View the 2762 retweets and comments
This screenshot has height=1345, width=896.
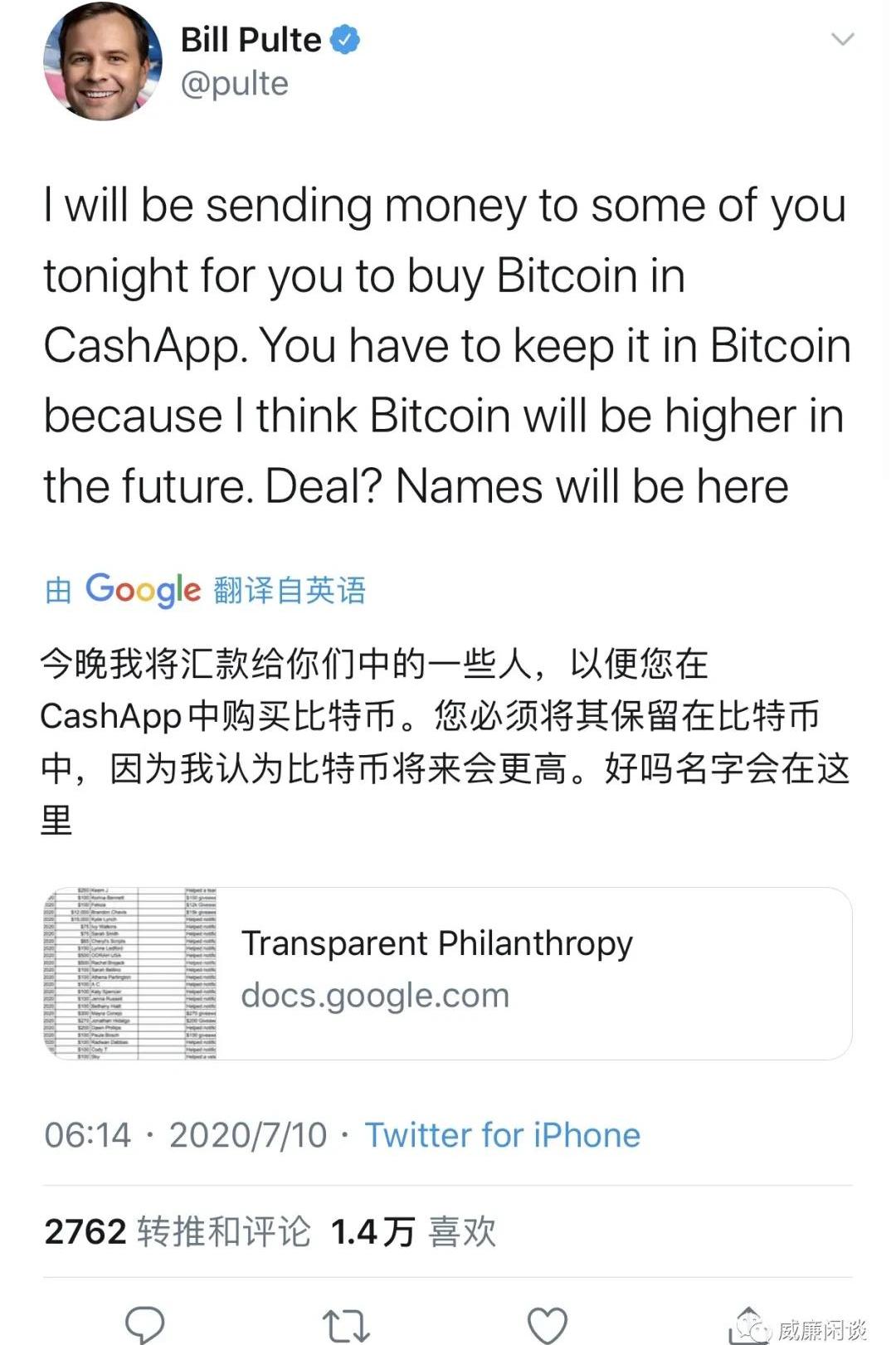[x=178, y=1231]
